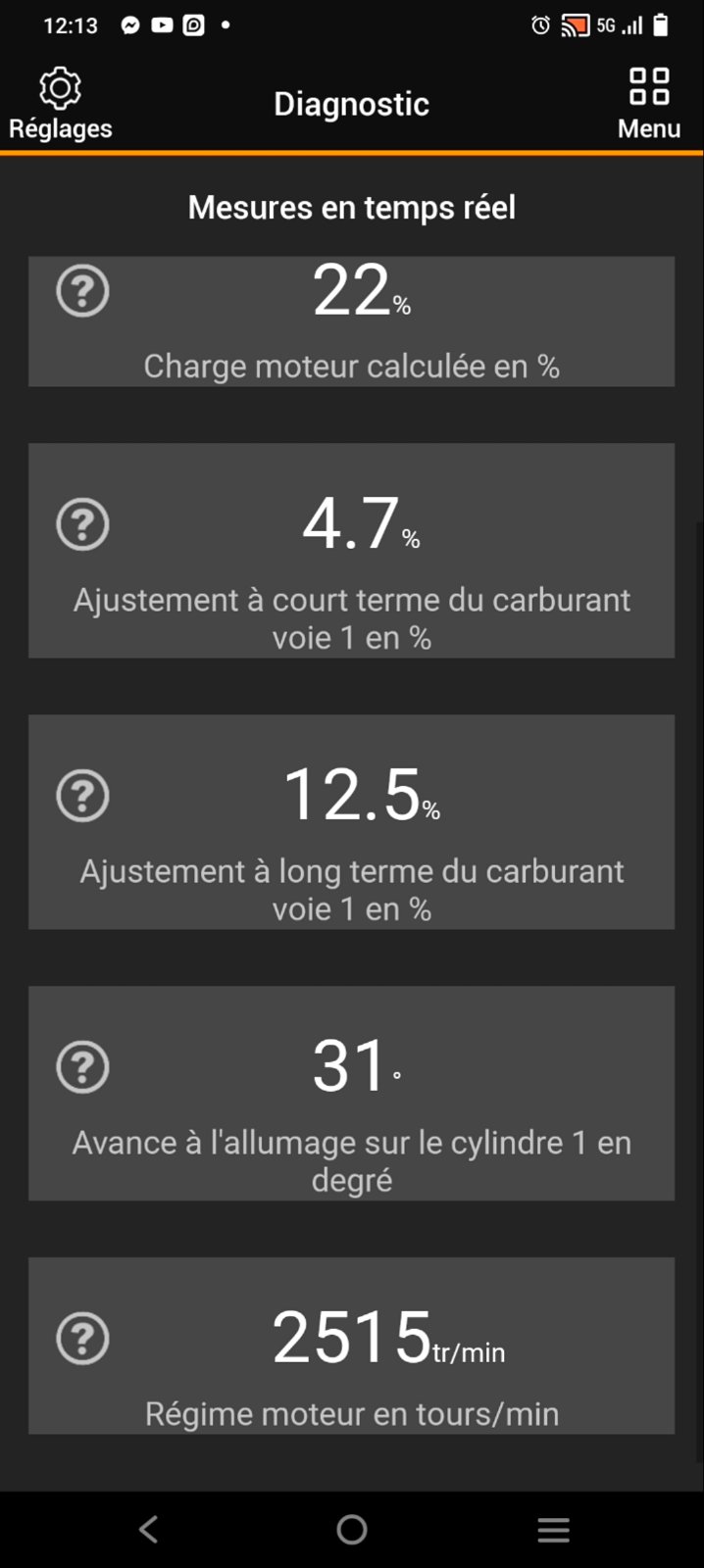
Task: Show help for Ajustement à long terme
Action: pyautogui.click(x=82, y=796)
